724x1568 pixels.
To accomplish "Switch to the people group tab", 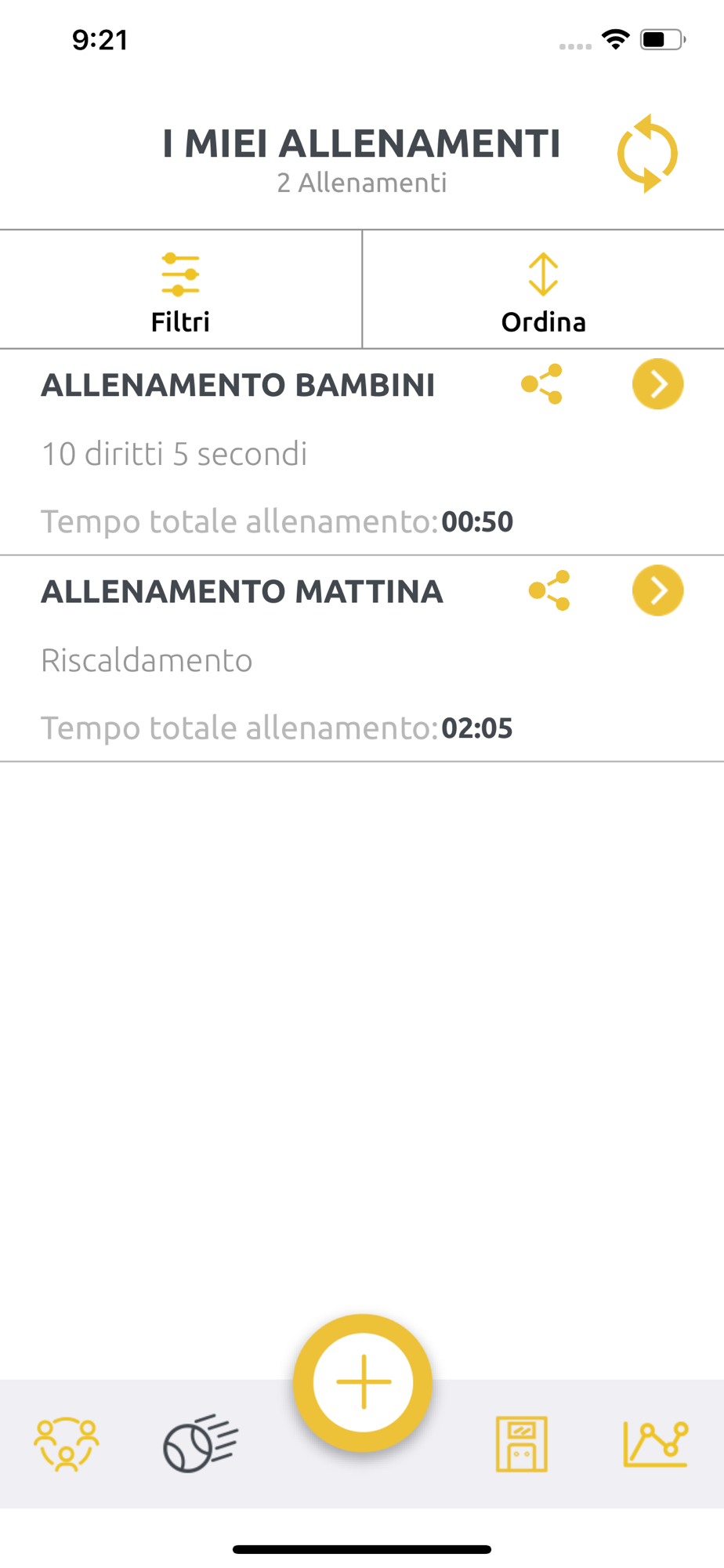I will coord(67,1444).
